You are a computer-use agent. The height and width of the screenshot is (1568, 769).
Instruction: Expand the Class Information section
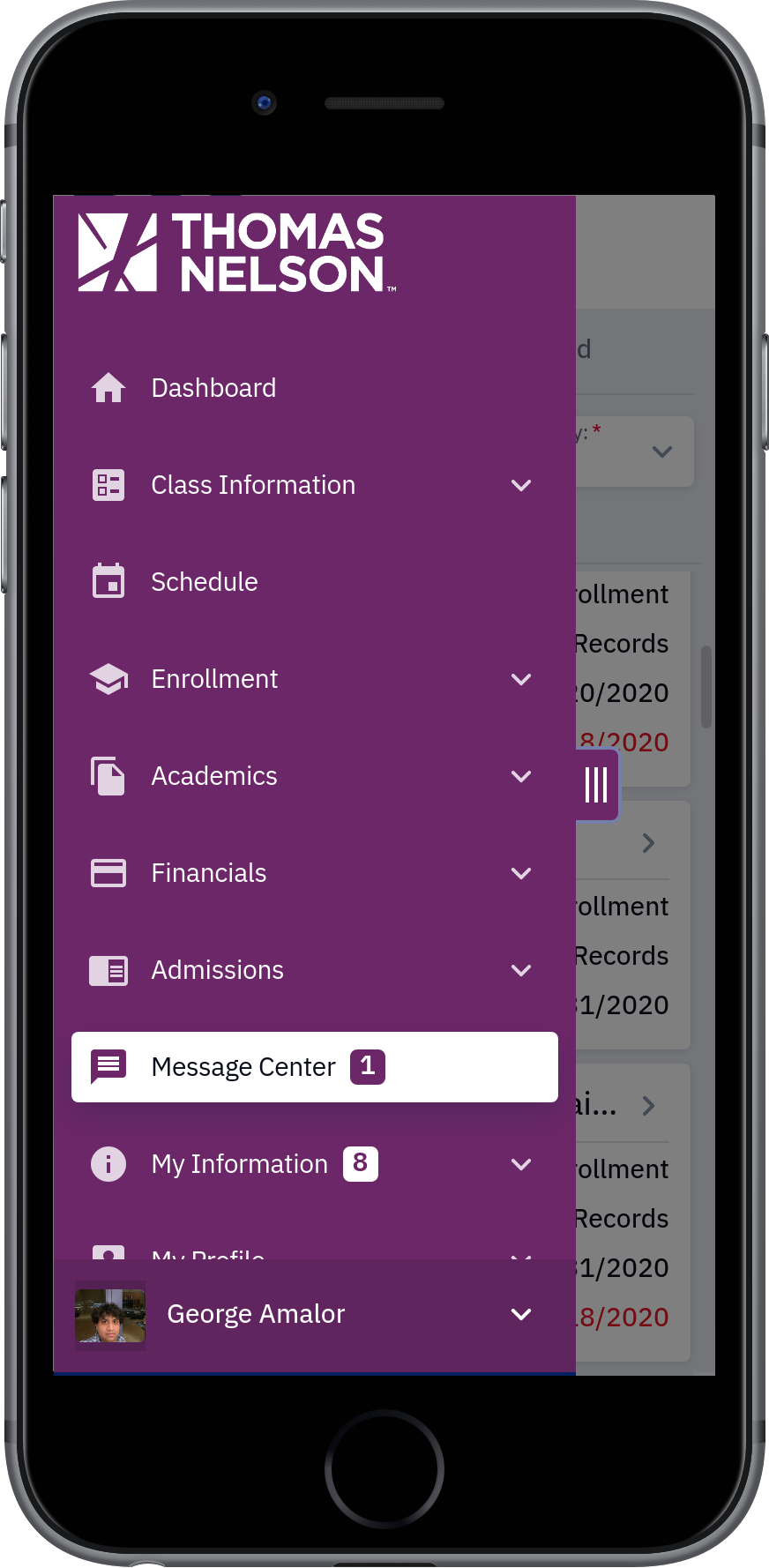[x=314, y=485]
